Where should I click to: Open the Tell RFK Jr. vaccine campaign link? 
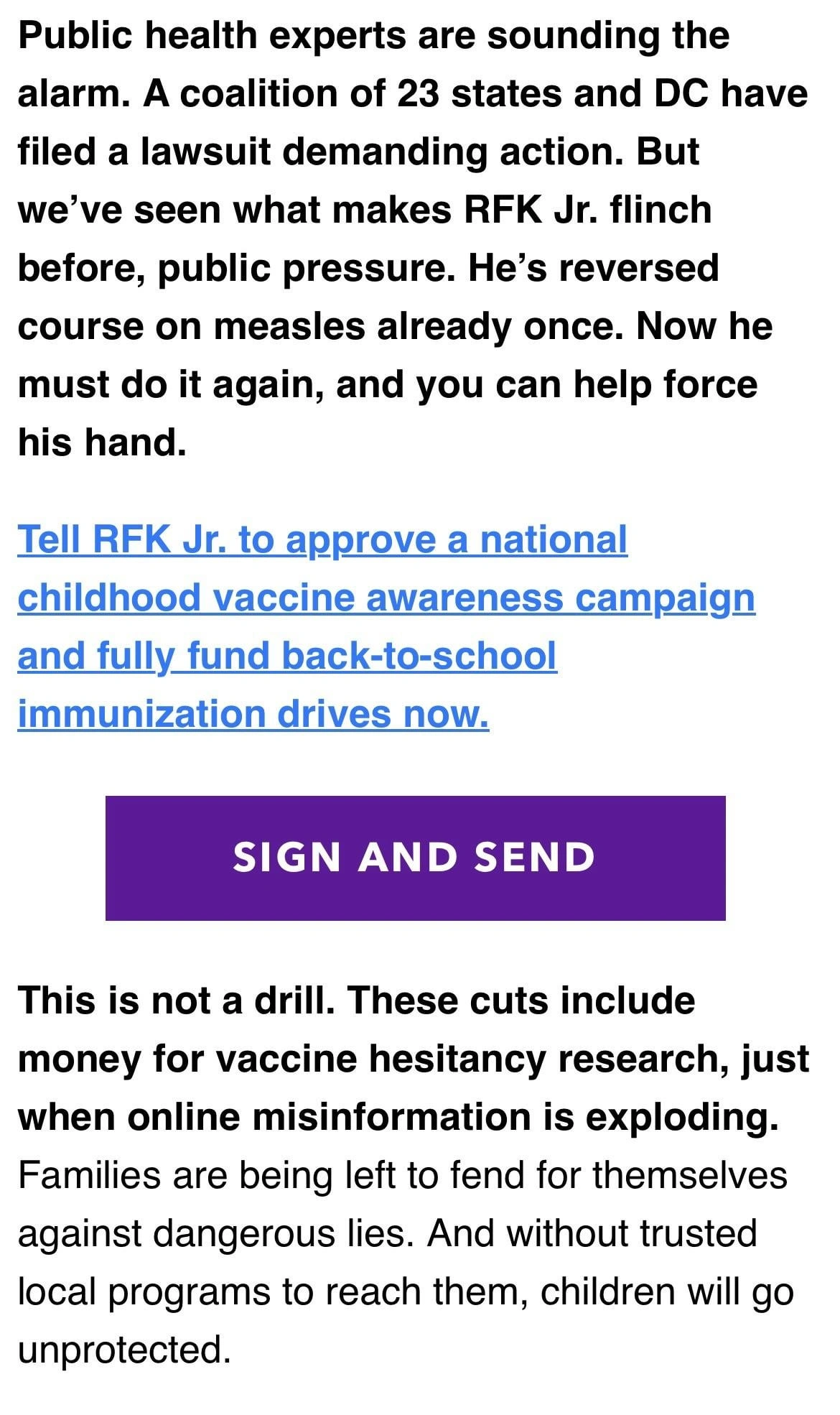pyautogui.click(x=386, y=626)
